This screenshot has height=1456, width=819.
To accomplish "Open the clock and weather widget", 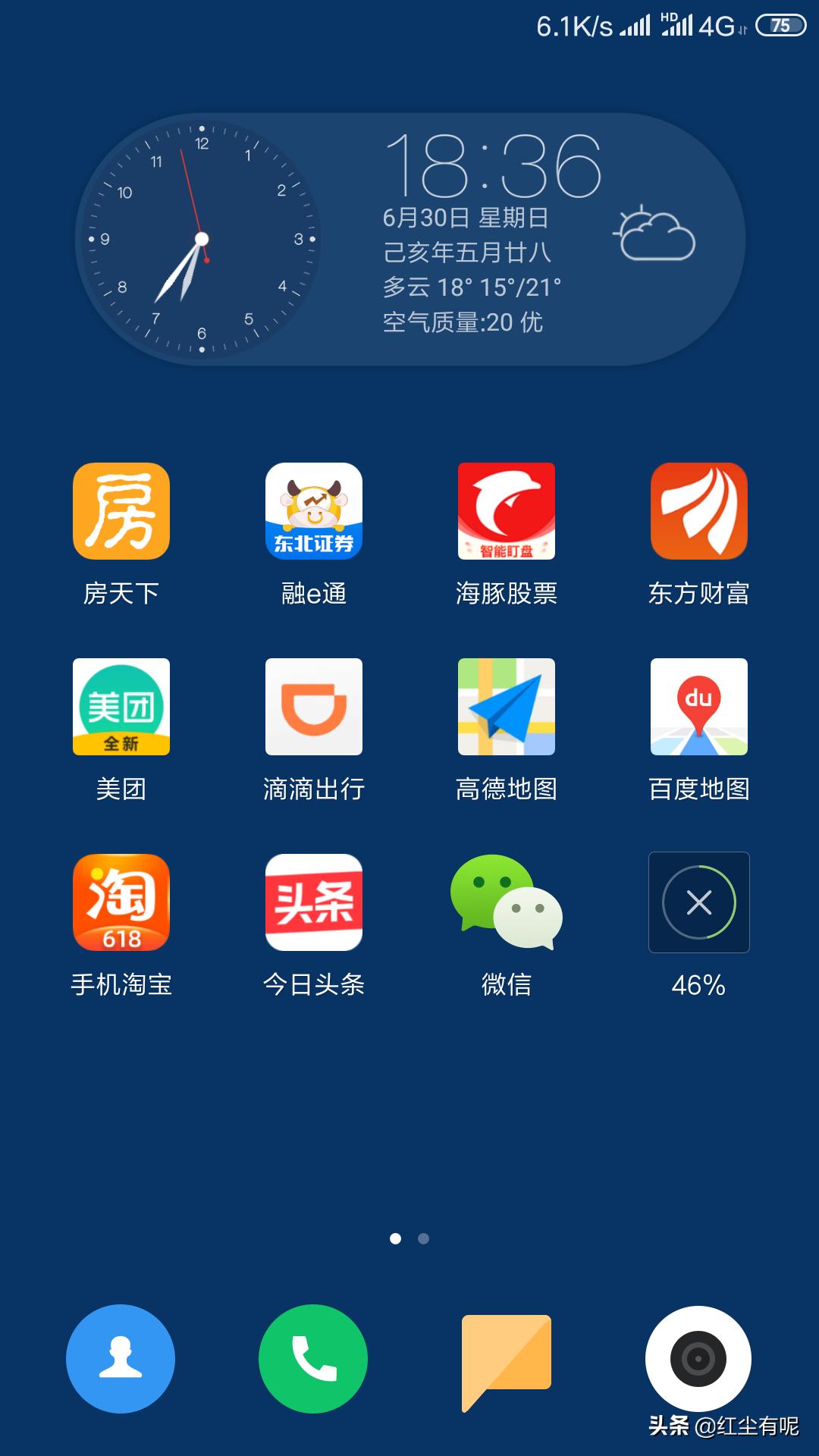I will tap(409, 240).
